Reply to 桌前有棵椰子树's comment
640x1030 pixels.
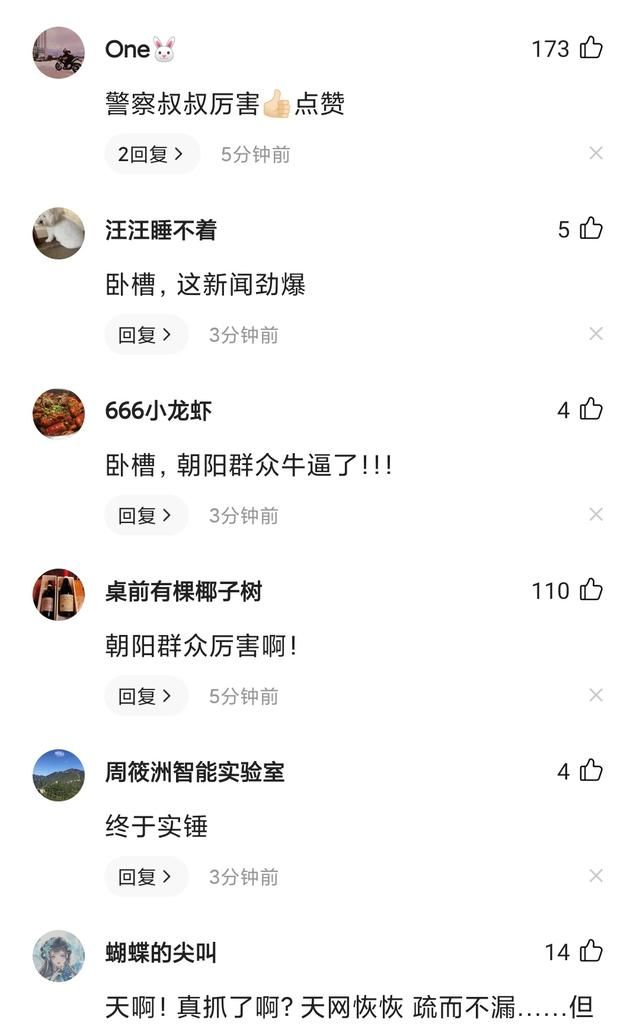click(146, 696)
